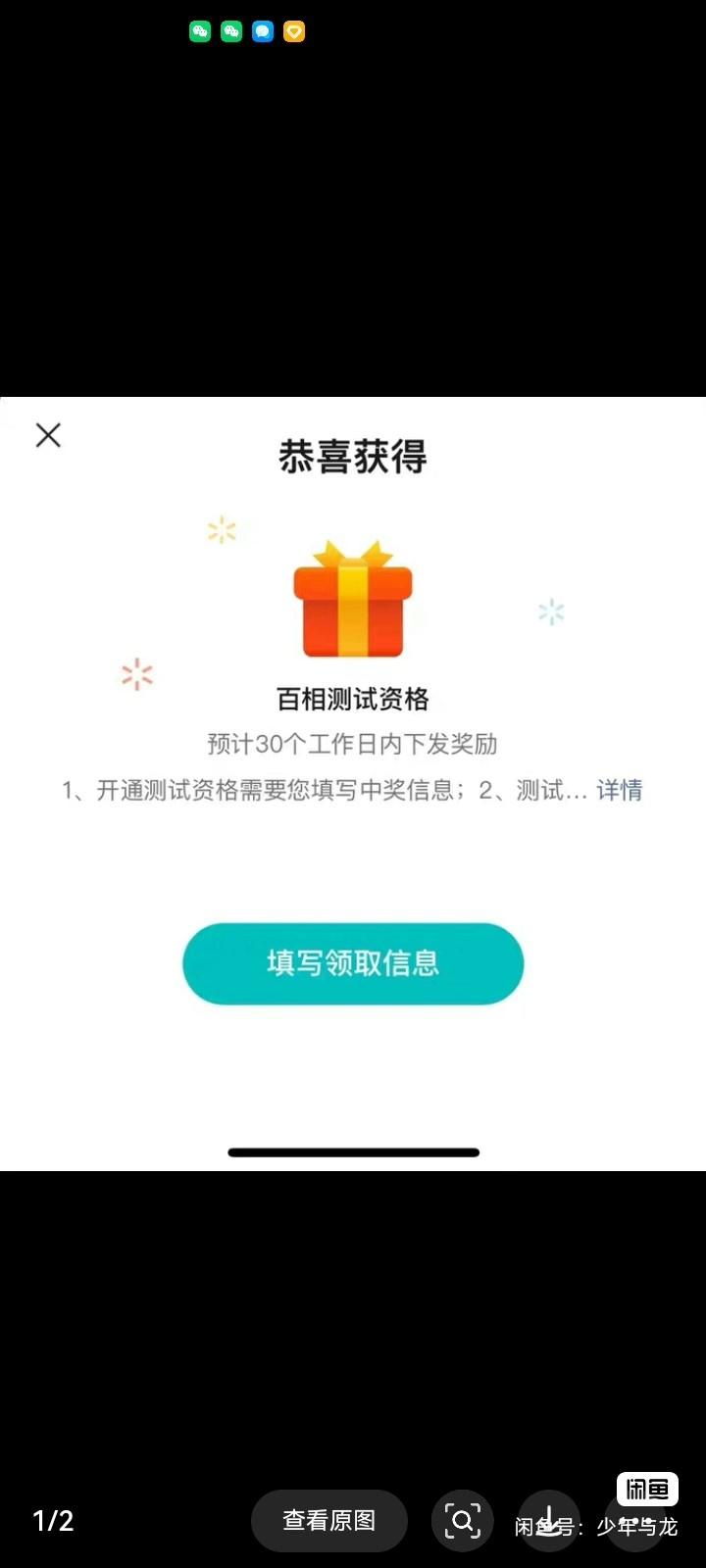This screenshot has width=706, height=1568.
Task: Click 查看原图 to load original image
Action: coord(329,1520)
